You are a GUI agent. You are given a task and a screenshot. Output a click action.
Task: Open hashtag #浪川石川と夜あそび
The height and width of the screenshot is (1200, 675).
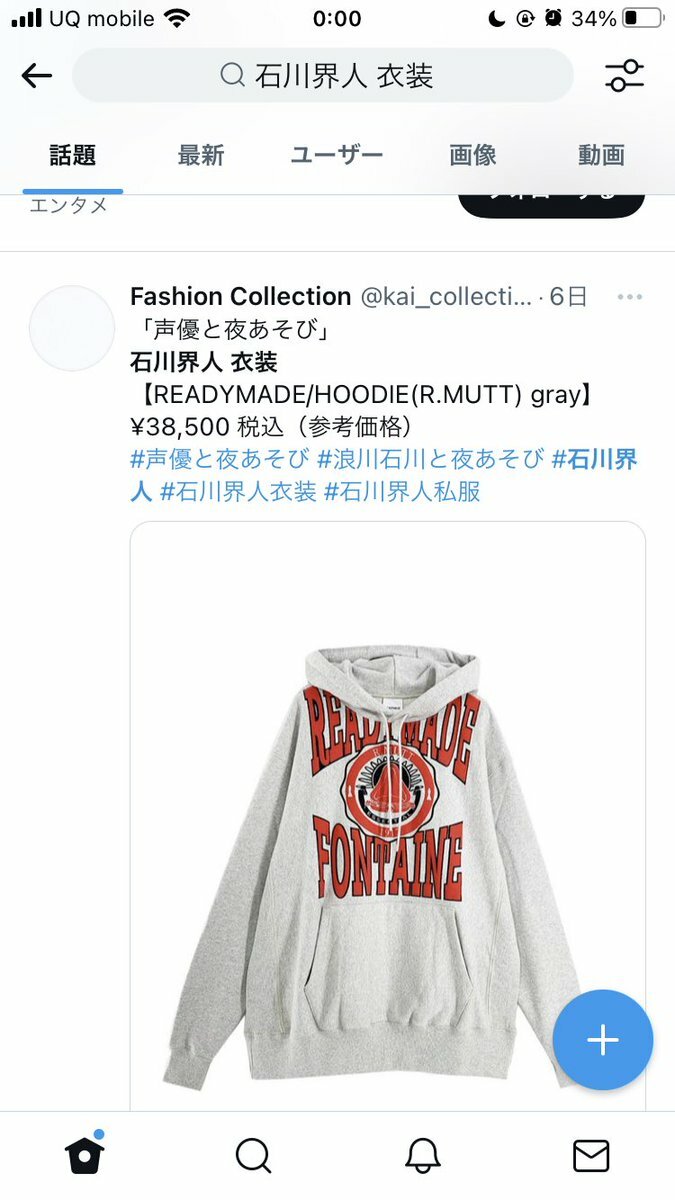(x=431, y=460)
